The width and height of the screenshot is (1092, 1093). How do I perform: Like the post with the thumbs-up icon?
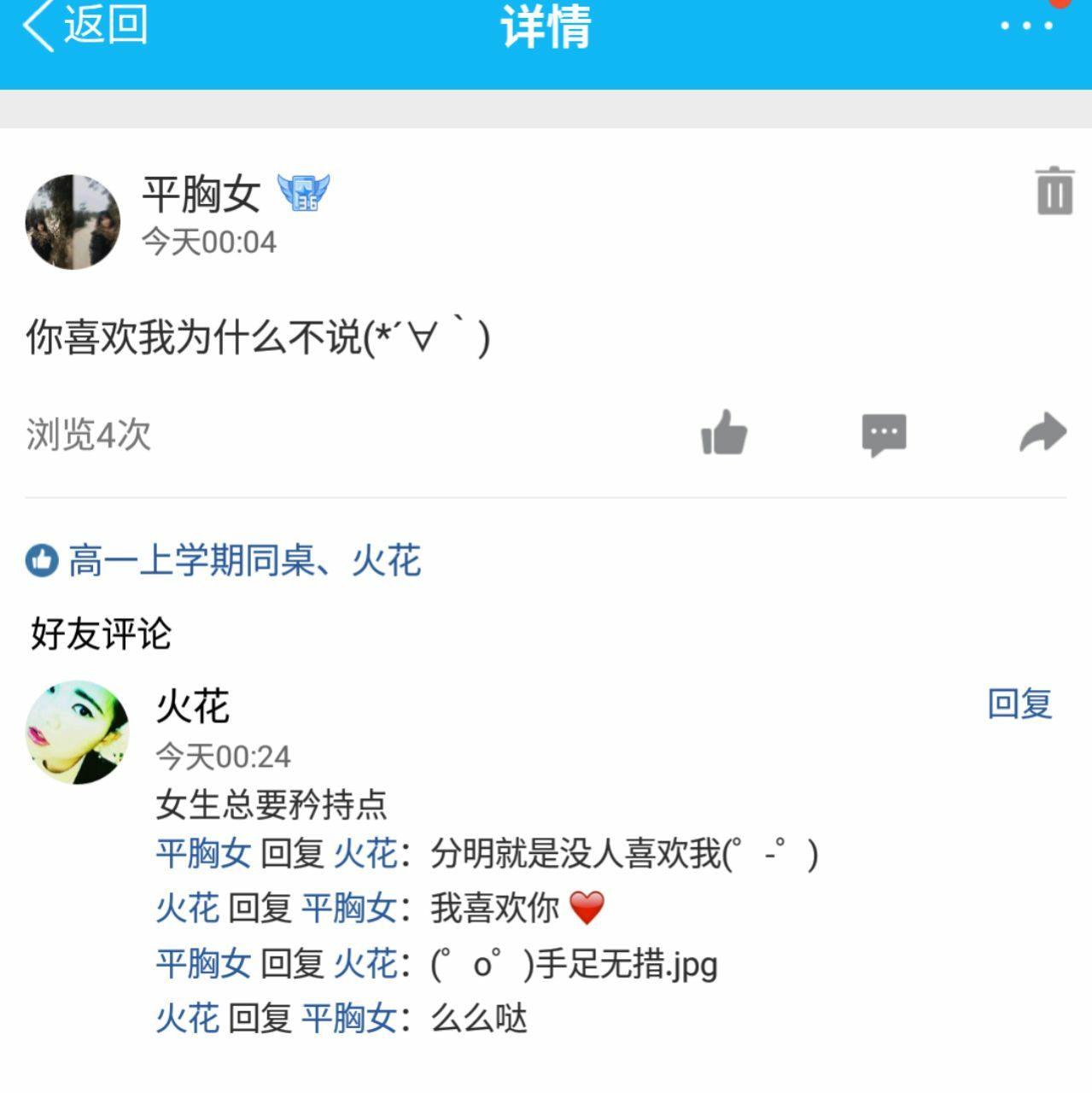pyautogui.click(x=724, y=433)
